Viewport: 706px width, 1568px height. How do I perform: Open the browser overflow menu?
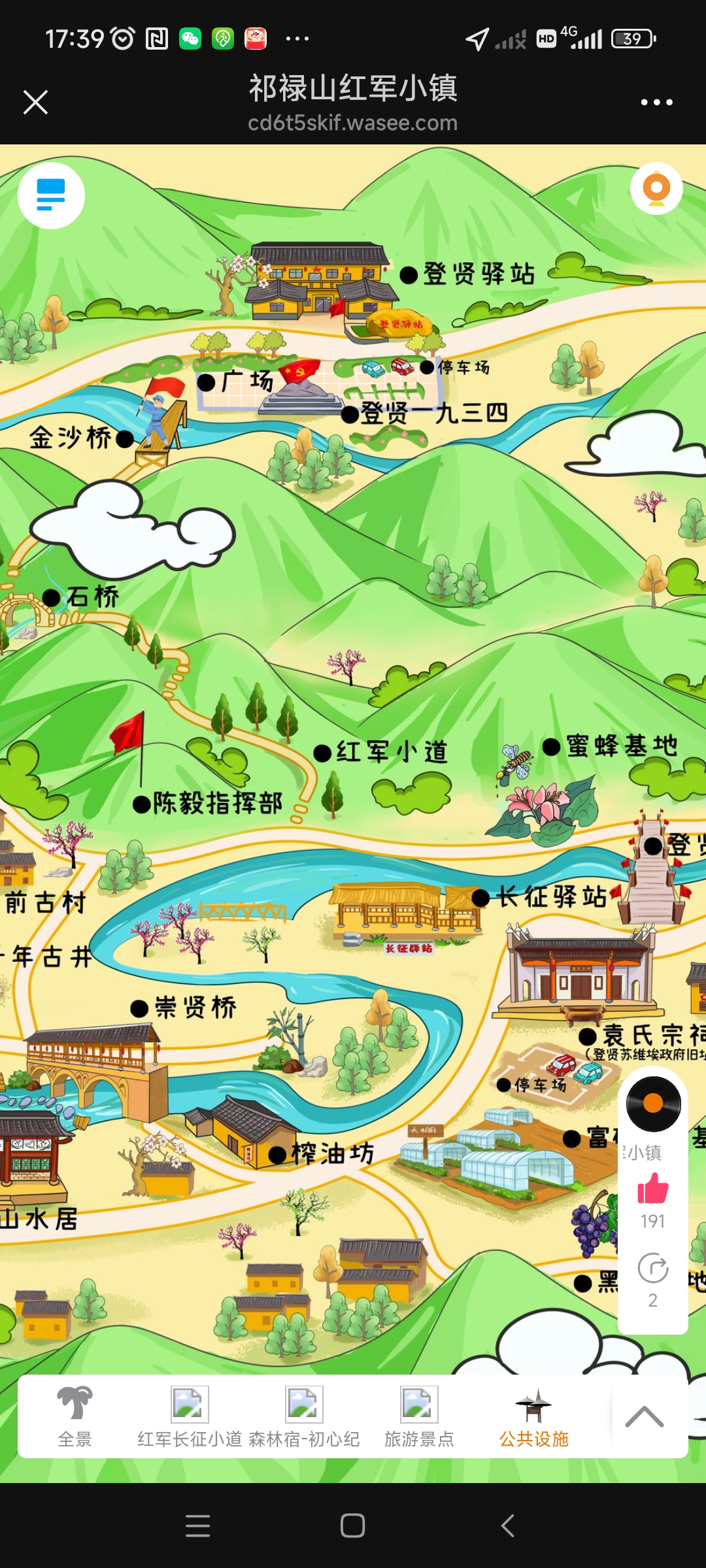[x=656, y=102]
